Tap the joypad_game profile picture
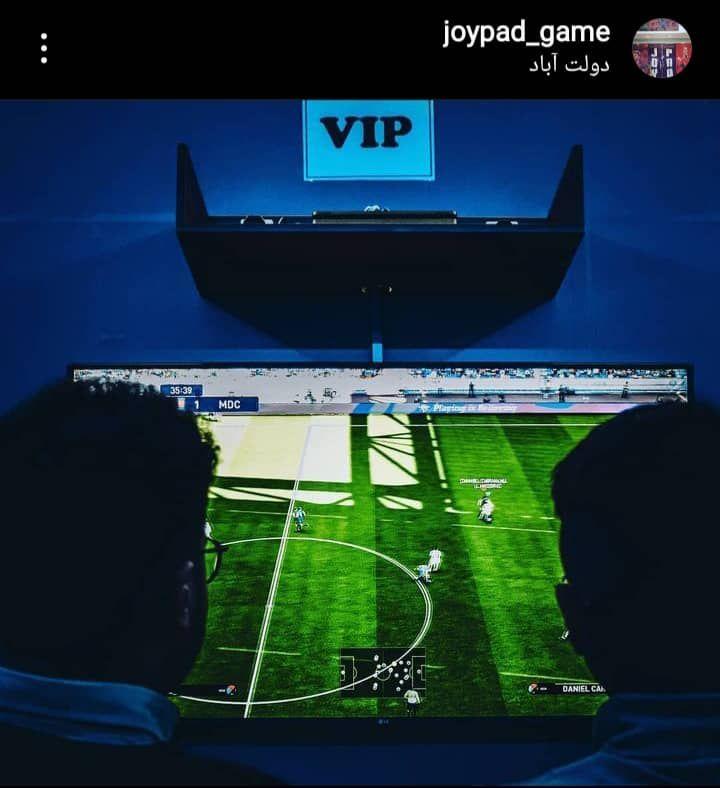720x788 pixels. pyautogui.click(x=661, y=48)
